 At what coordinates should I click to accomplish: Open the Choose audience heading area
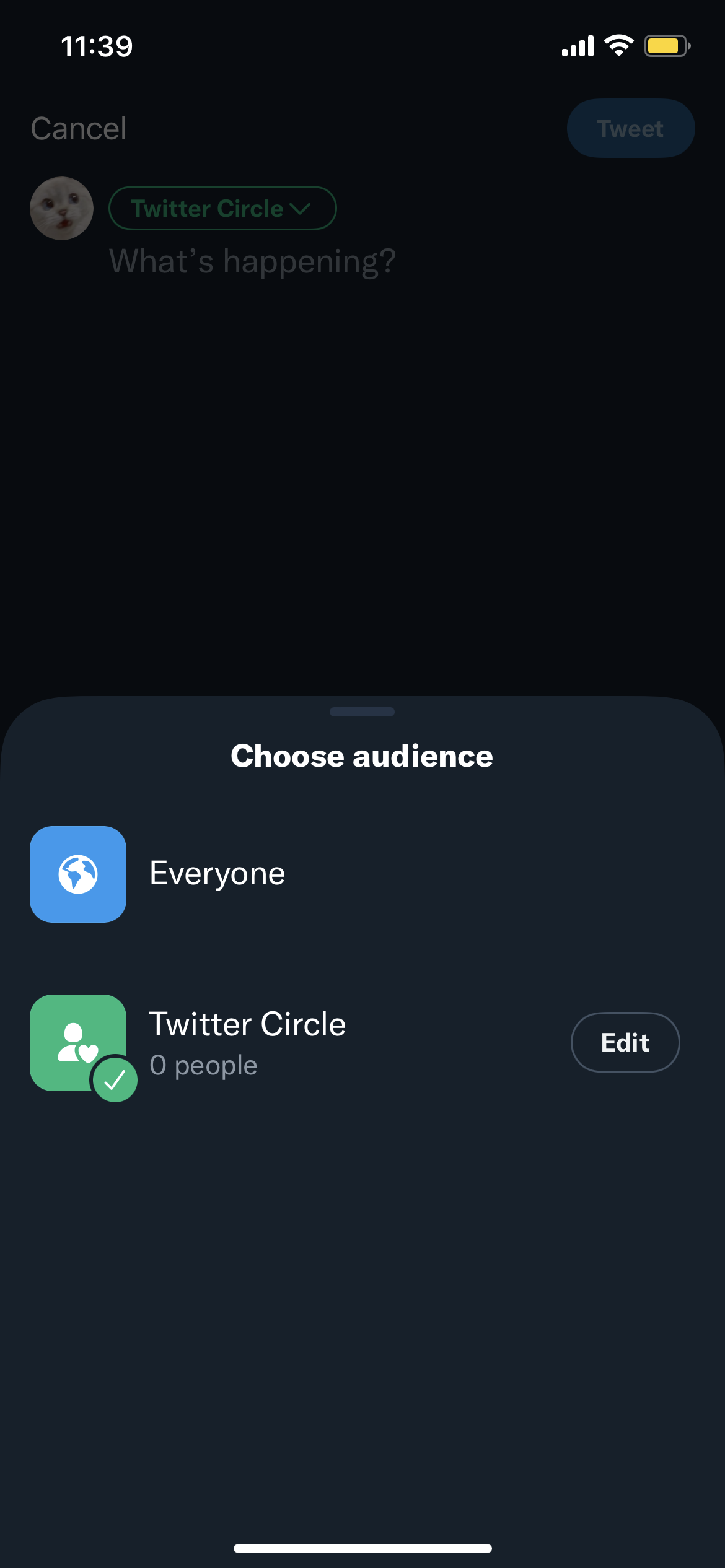point(362,756)
